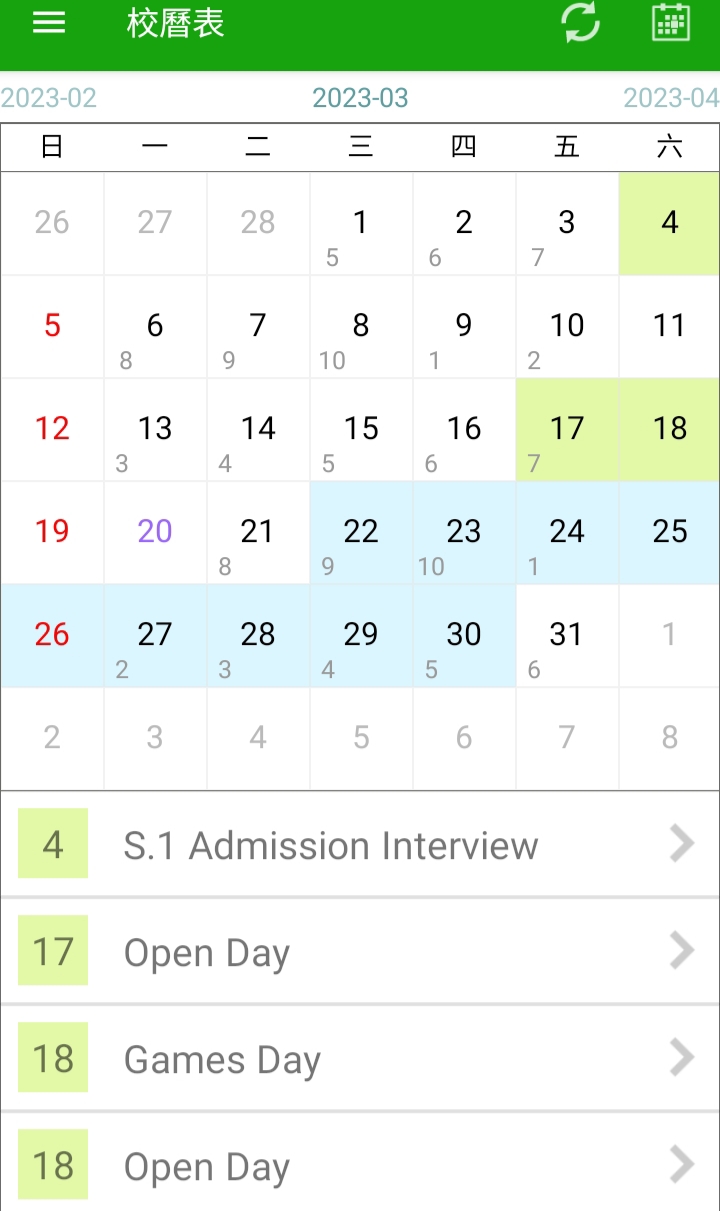720x1211 pixels.
Task: Tap the calendar icon in the app bar
Action: pyautogui.click(x=671, y=22)
